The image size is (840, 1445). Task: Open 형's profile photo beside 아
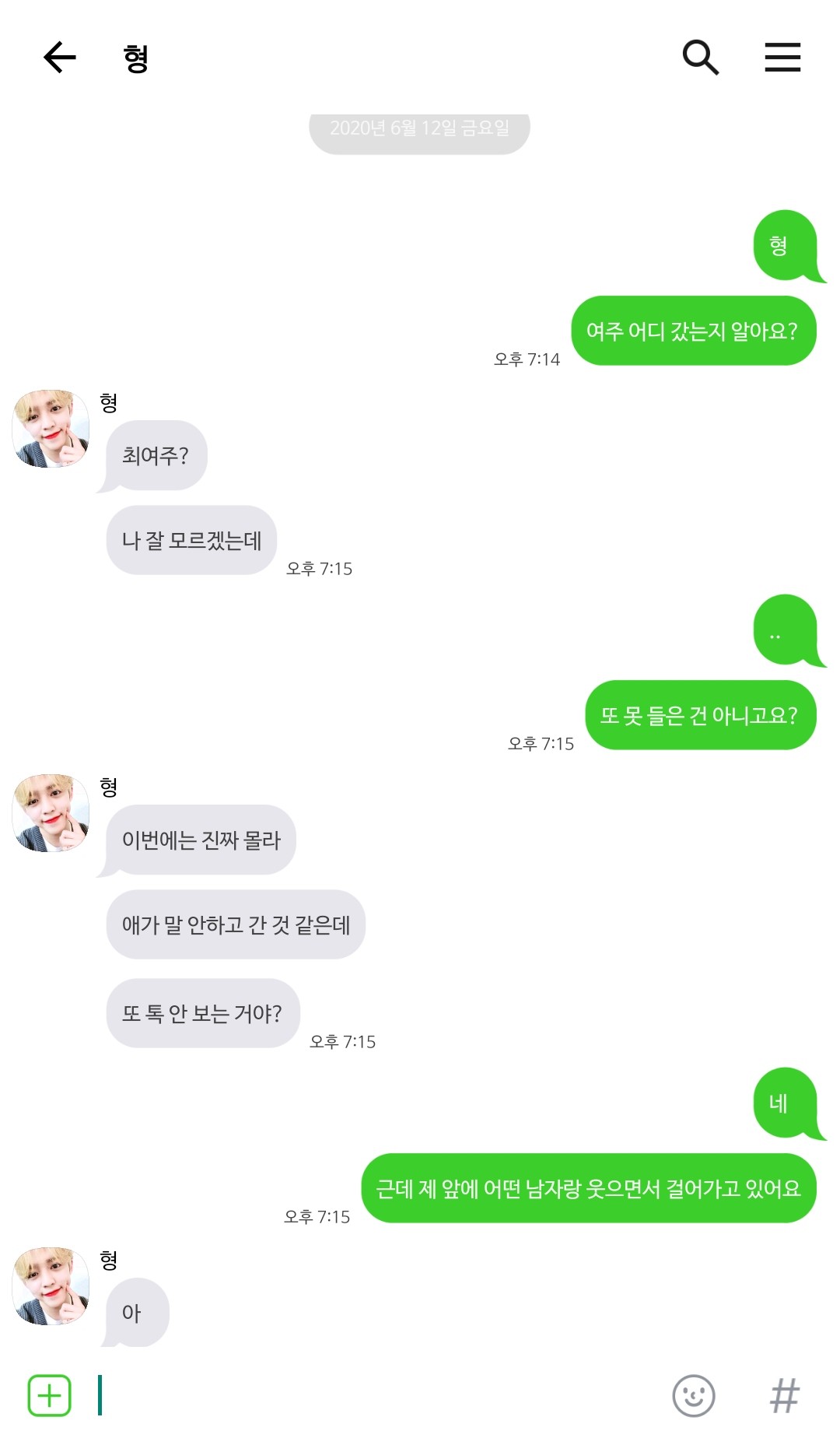51,1286
